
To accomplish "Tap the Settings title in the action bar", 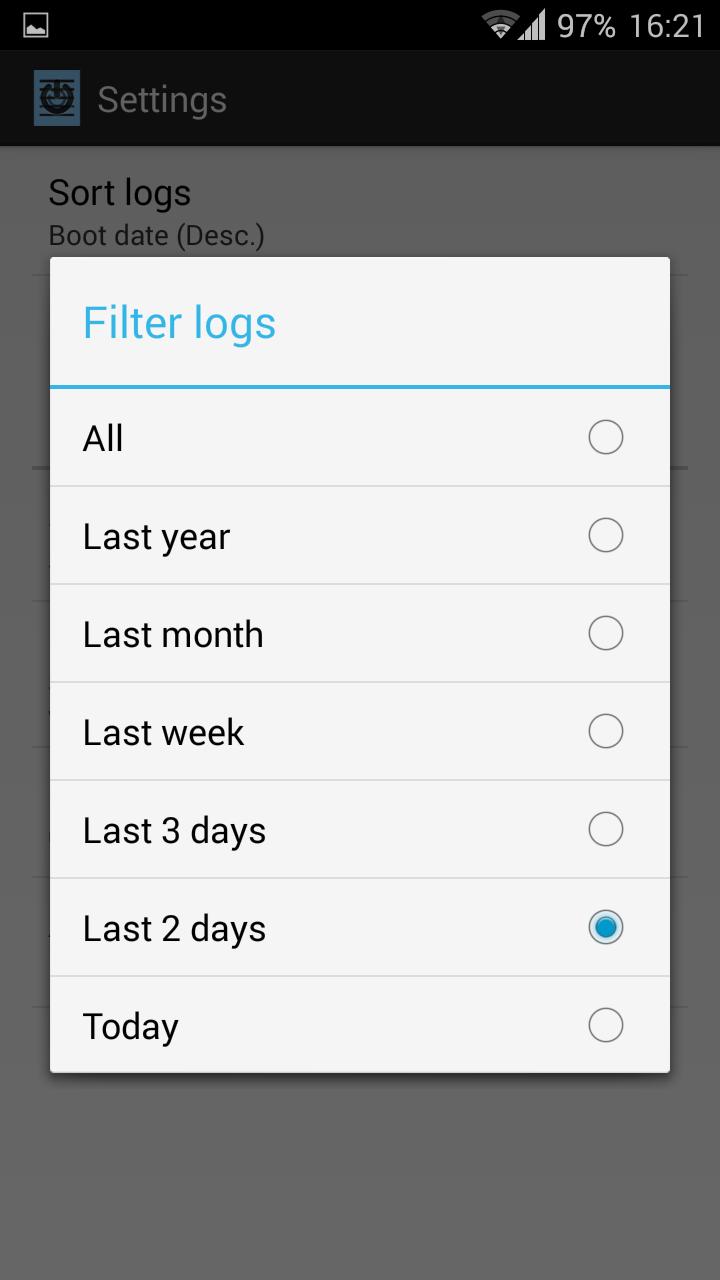I will [161, 98].
